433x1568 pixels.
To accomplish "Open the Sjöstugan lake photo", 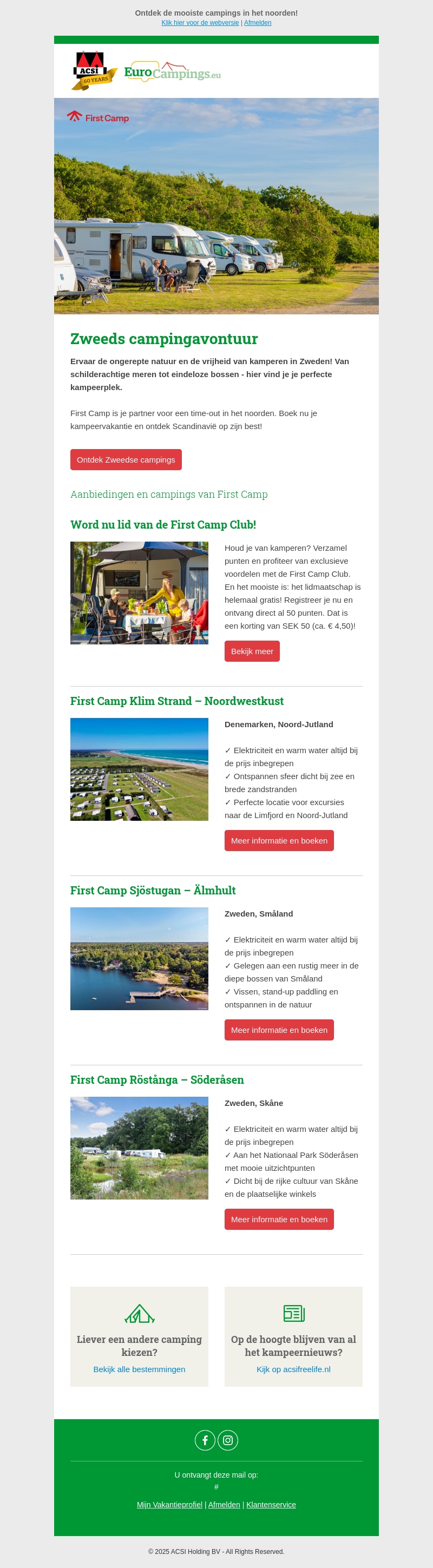I will point(139,959).
